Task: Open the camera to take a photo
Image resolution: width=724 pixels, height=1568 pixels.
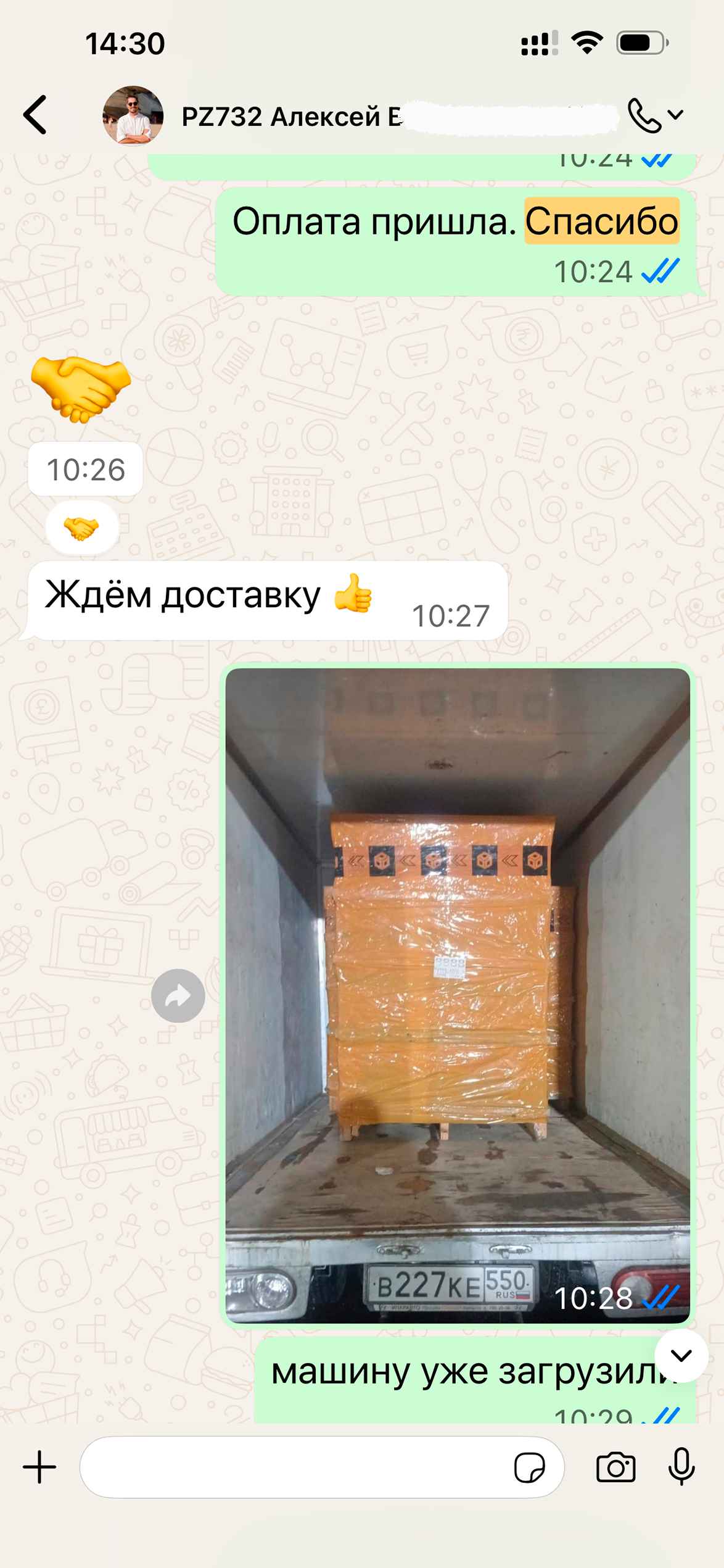Action: [615, 1467]
